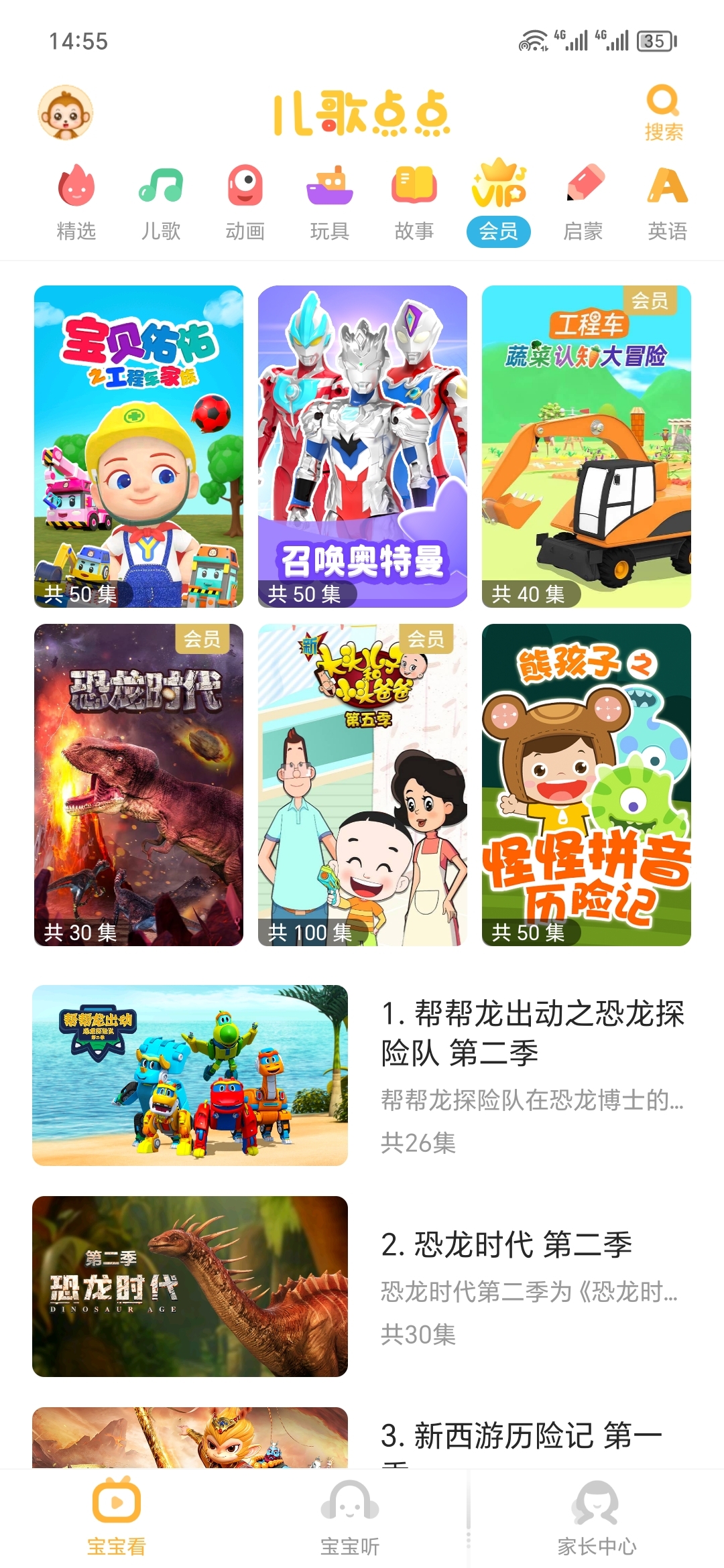Open the 故事 category tab

414,202
